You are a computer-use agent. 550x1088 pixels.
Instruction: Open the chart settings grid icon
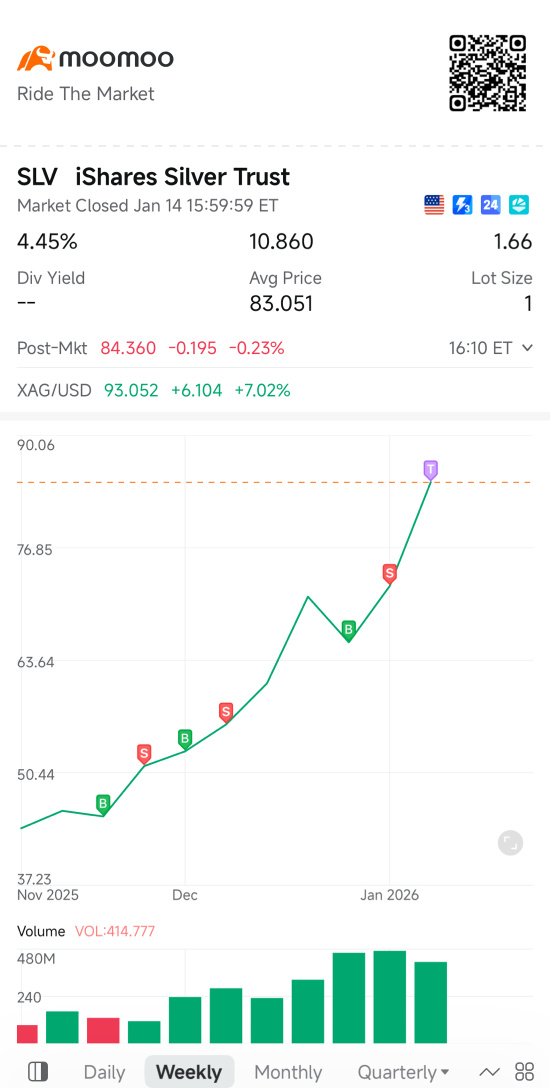coord(525,1071)
